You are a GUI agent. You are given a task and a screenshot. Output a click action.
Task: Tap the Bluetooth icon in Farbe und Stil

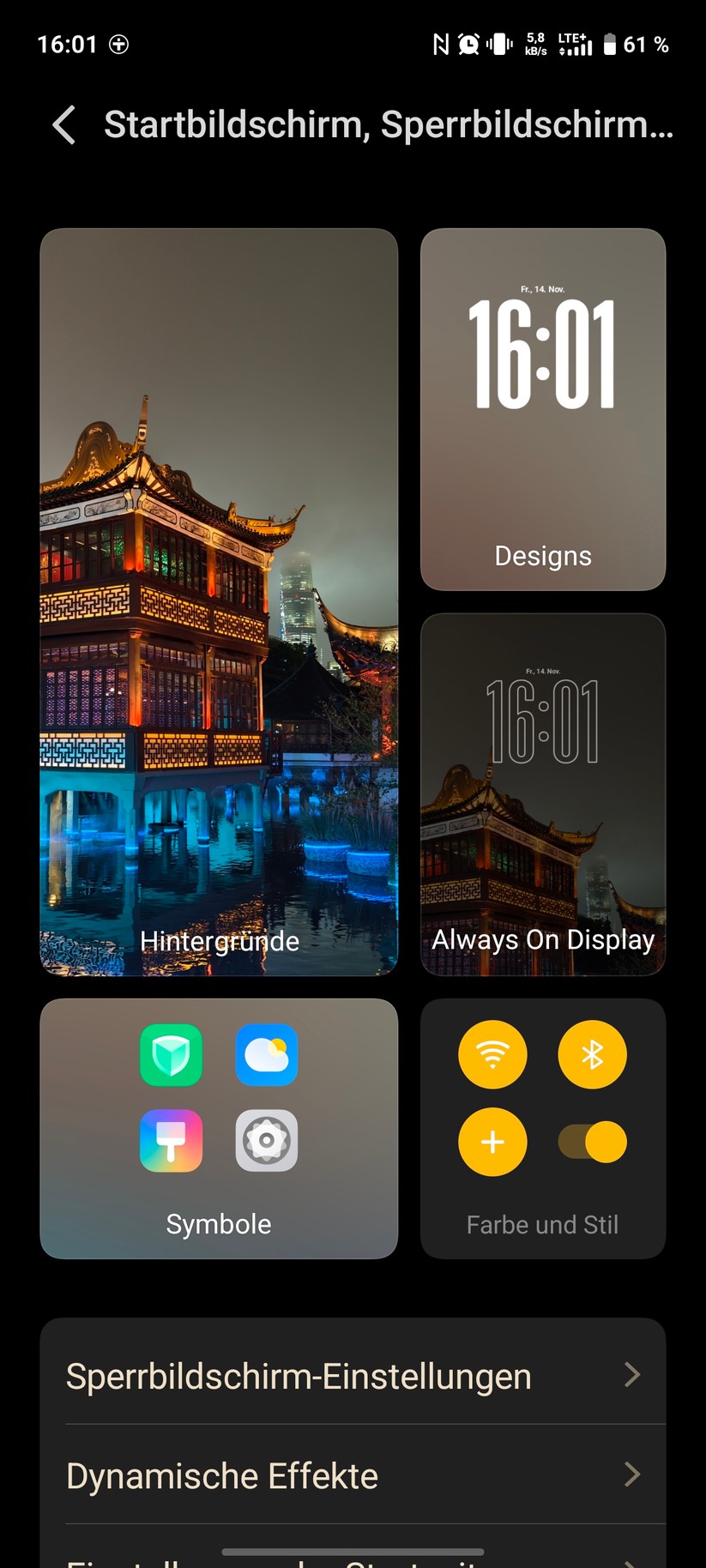[592, 1054]
